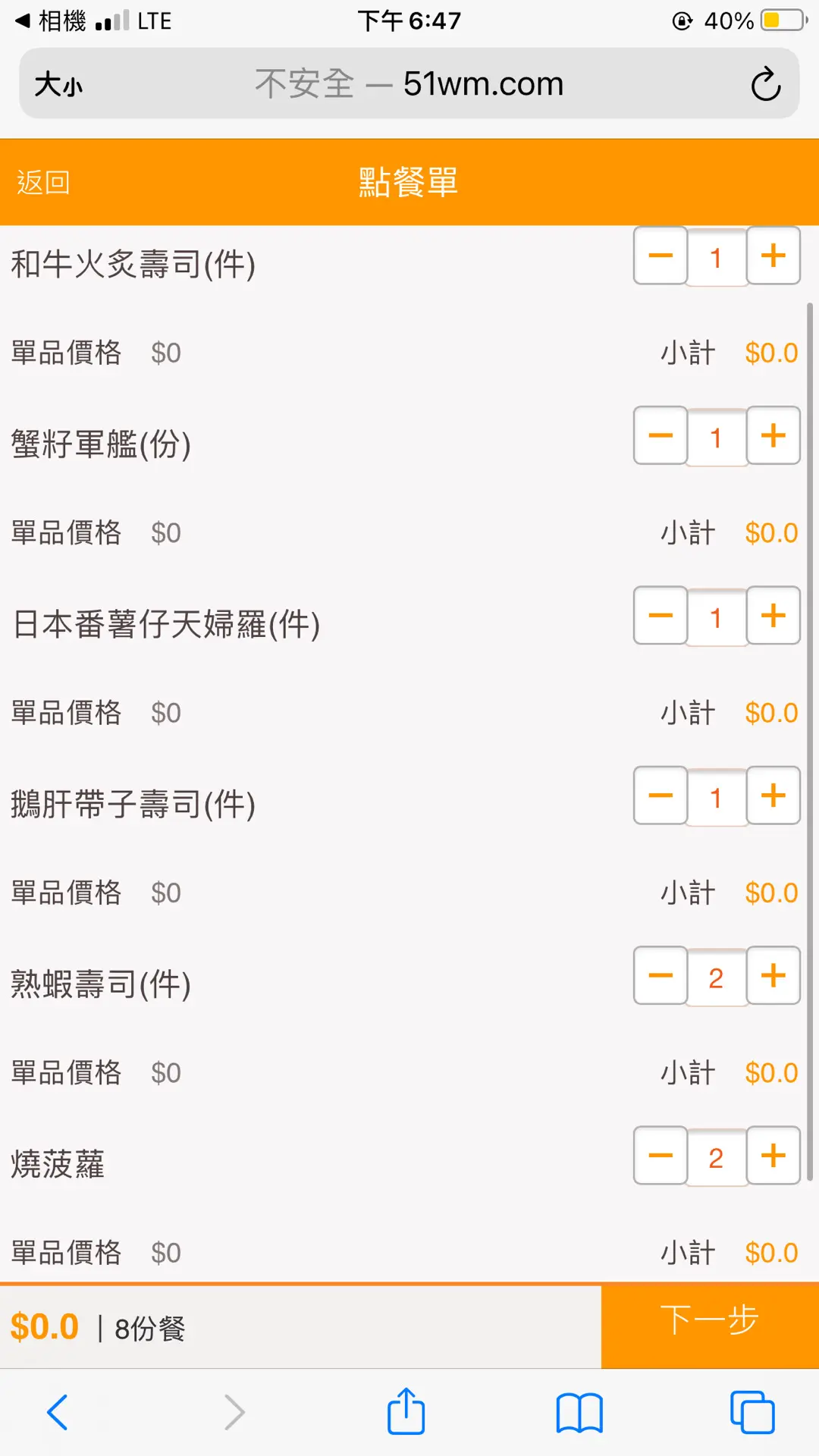
Task: Decrease quantity of 和牛火炙壽司(件)
Action: click(661, 256)
